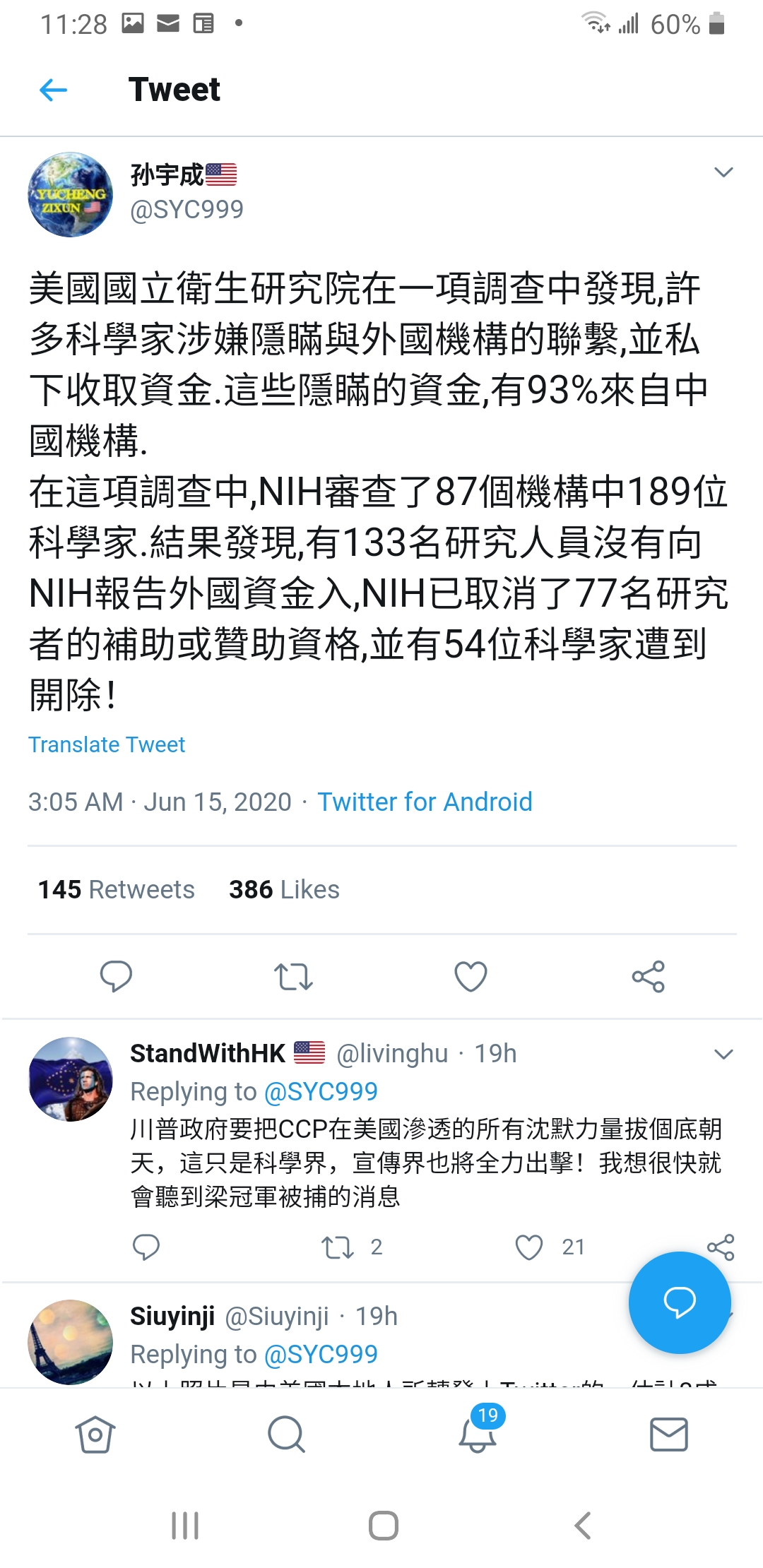Screen dimensions: 763x1568
Task: Switch to the Search tab
Action: tap(286, 1435)
